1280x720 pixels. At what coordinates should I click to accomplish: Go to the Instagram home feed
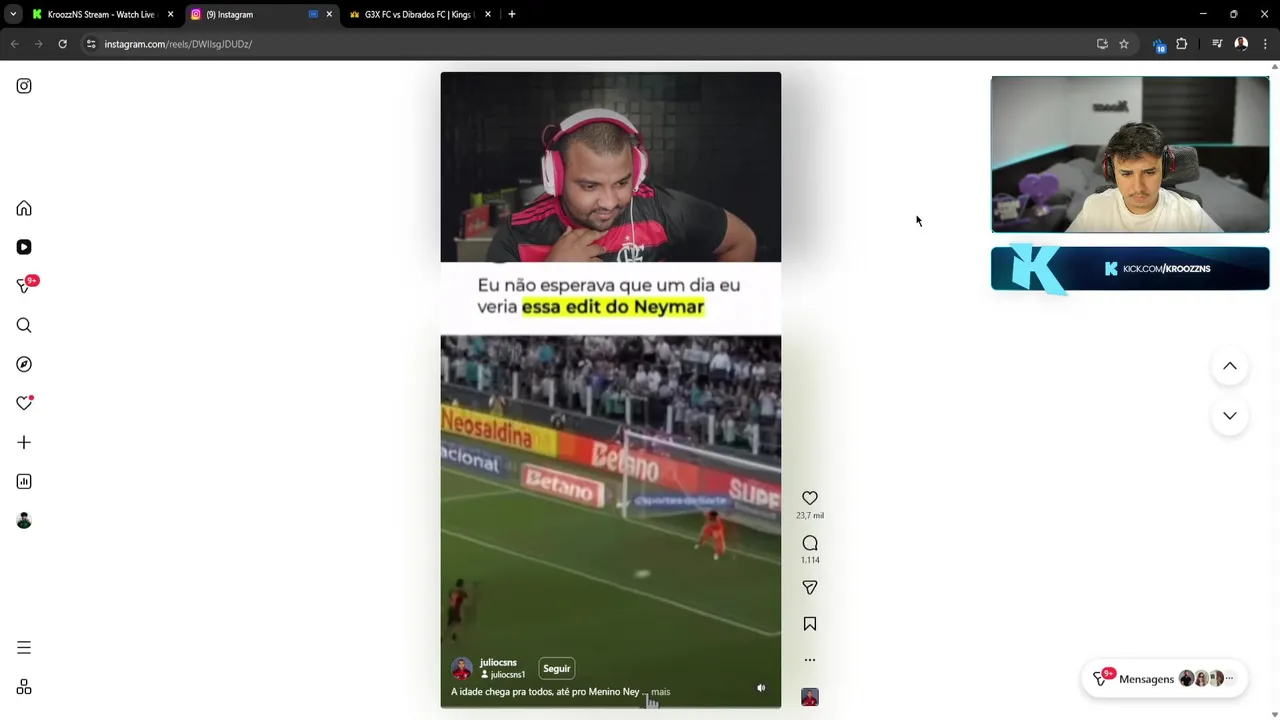[24, 208]
